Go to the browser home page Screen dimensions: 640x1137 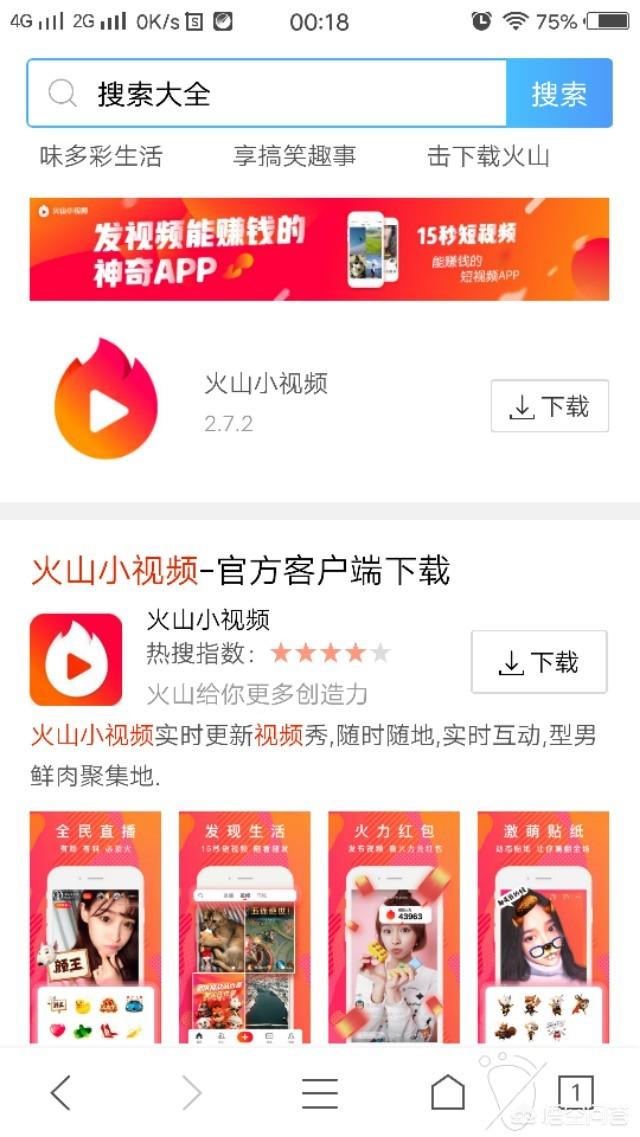(448, 1091)
